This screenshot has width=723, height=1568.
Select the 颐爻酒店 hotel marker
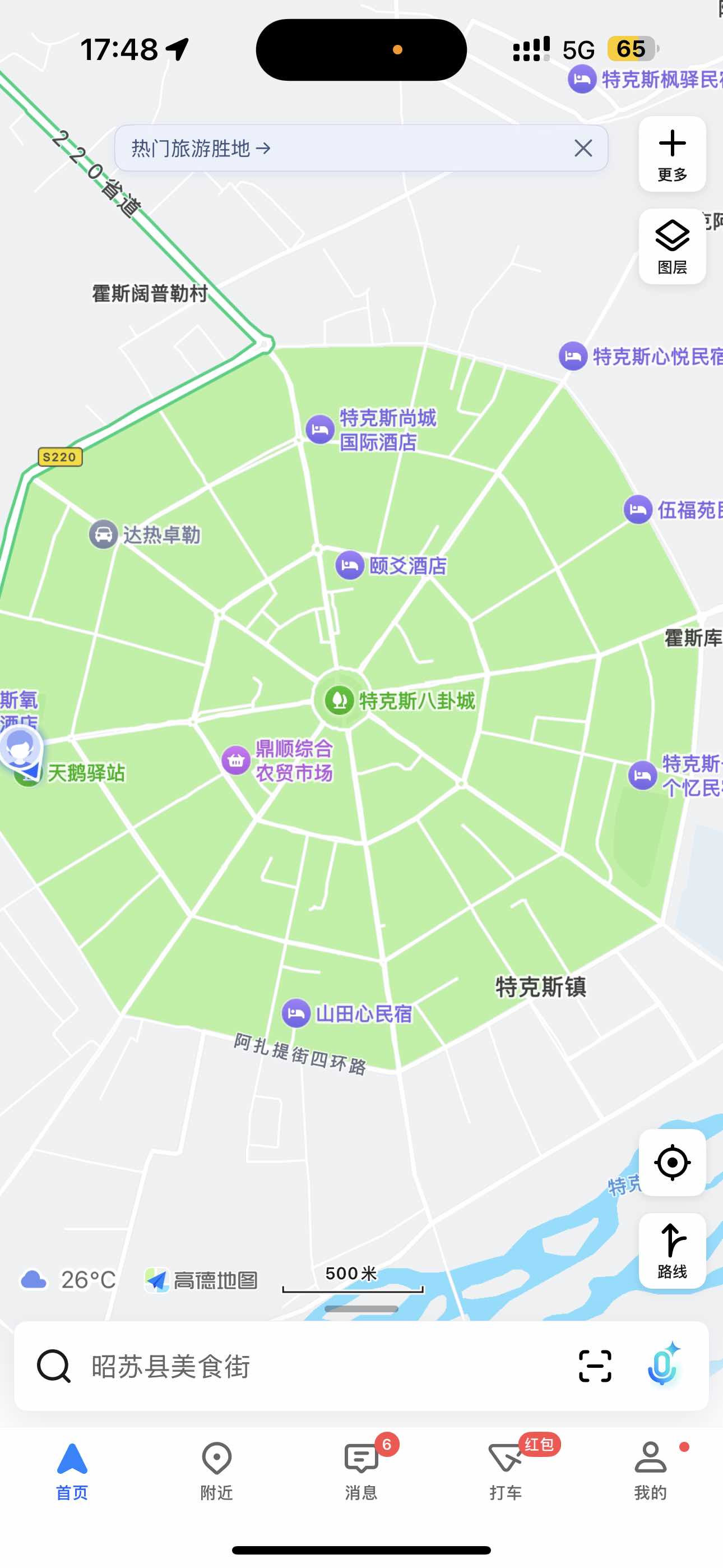pos(350,565)
